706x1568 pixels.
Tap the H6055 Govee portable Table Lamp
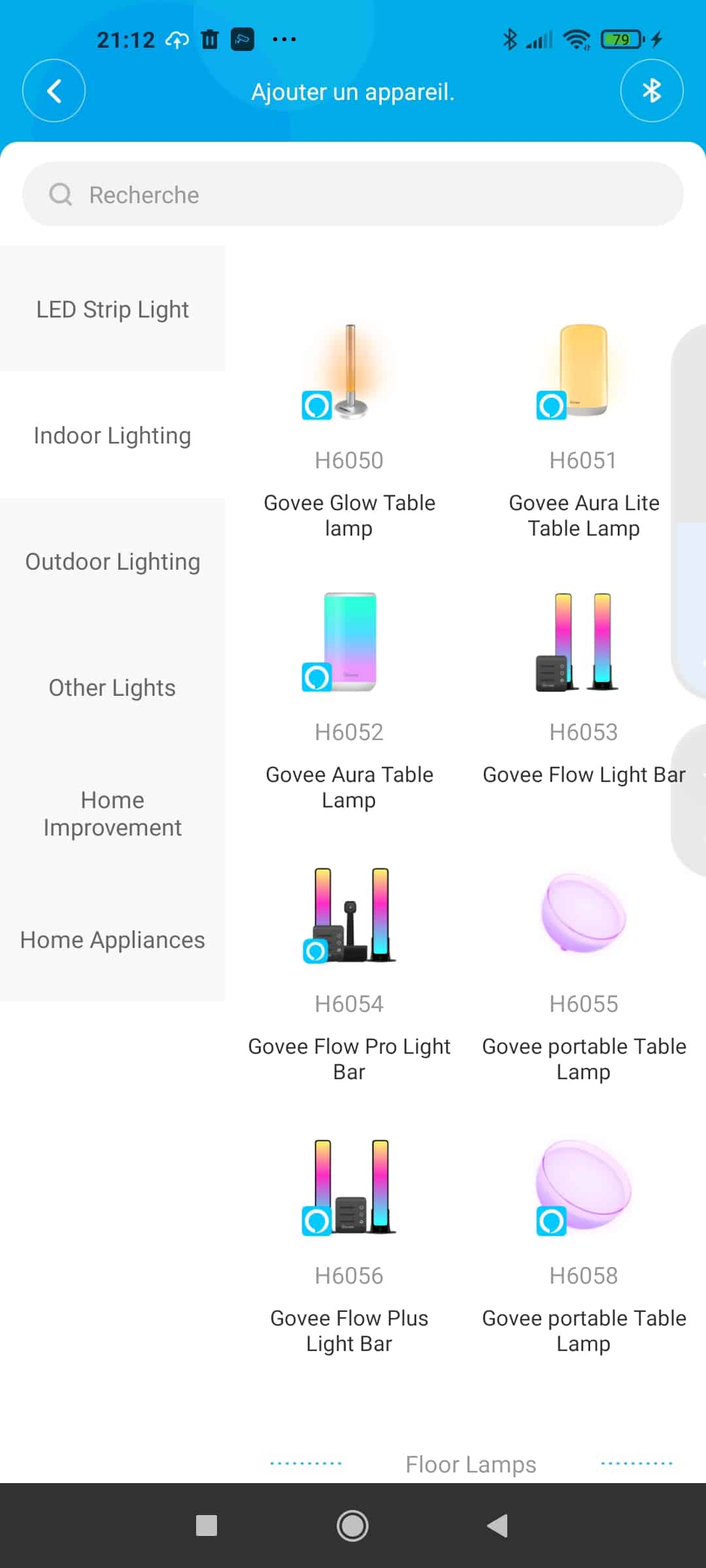(584, 973)
